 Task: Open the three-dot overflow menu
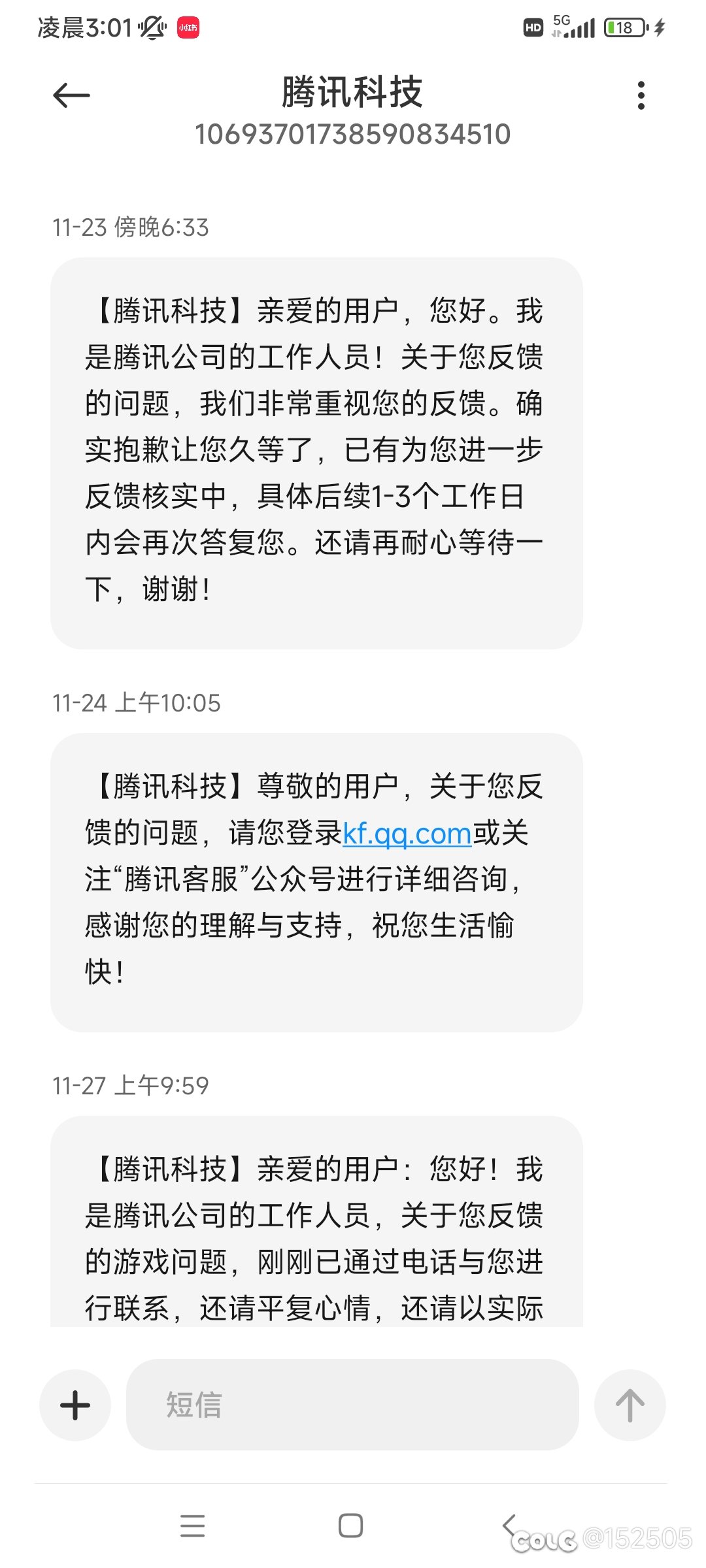(x=641, y=95)
